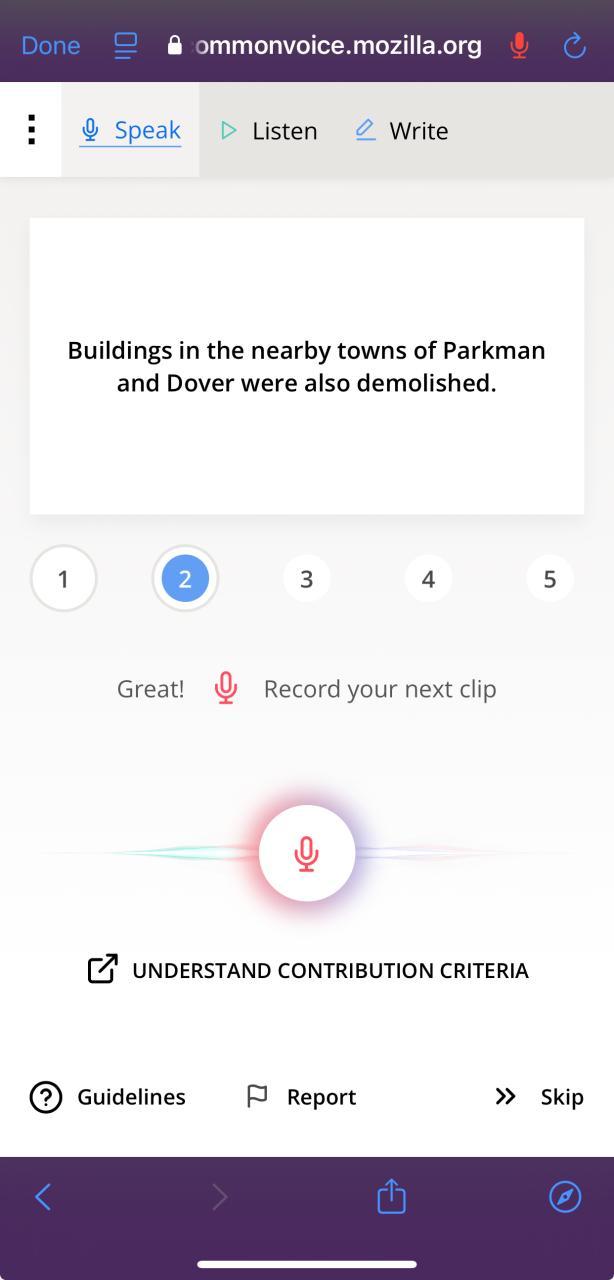Switch to the Write tab
The height and width of the screenshot is (1280, 614).
pyautogui.click(x=401, y=131)
